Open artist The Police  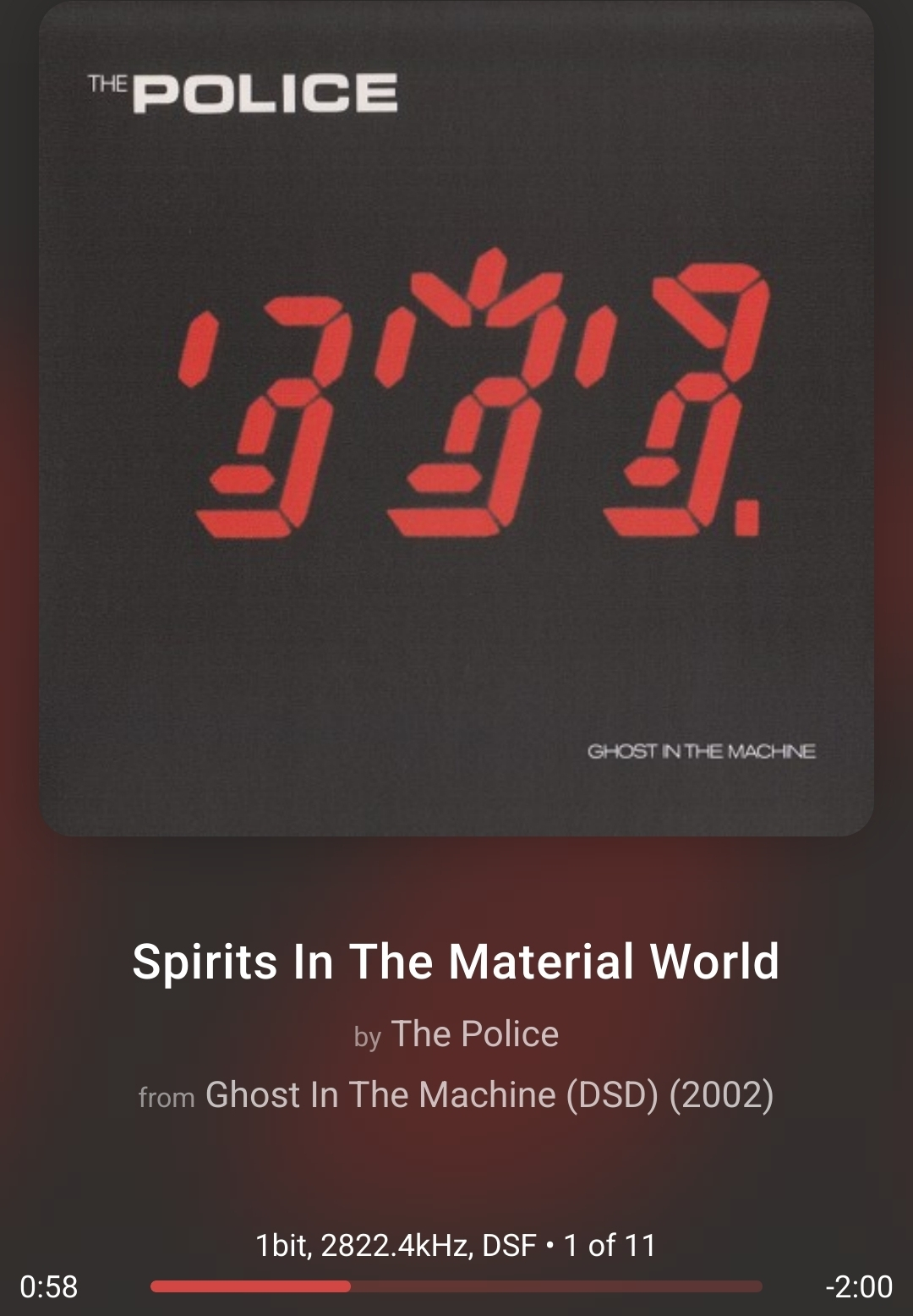474,1034
